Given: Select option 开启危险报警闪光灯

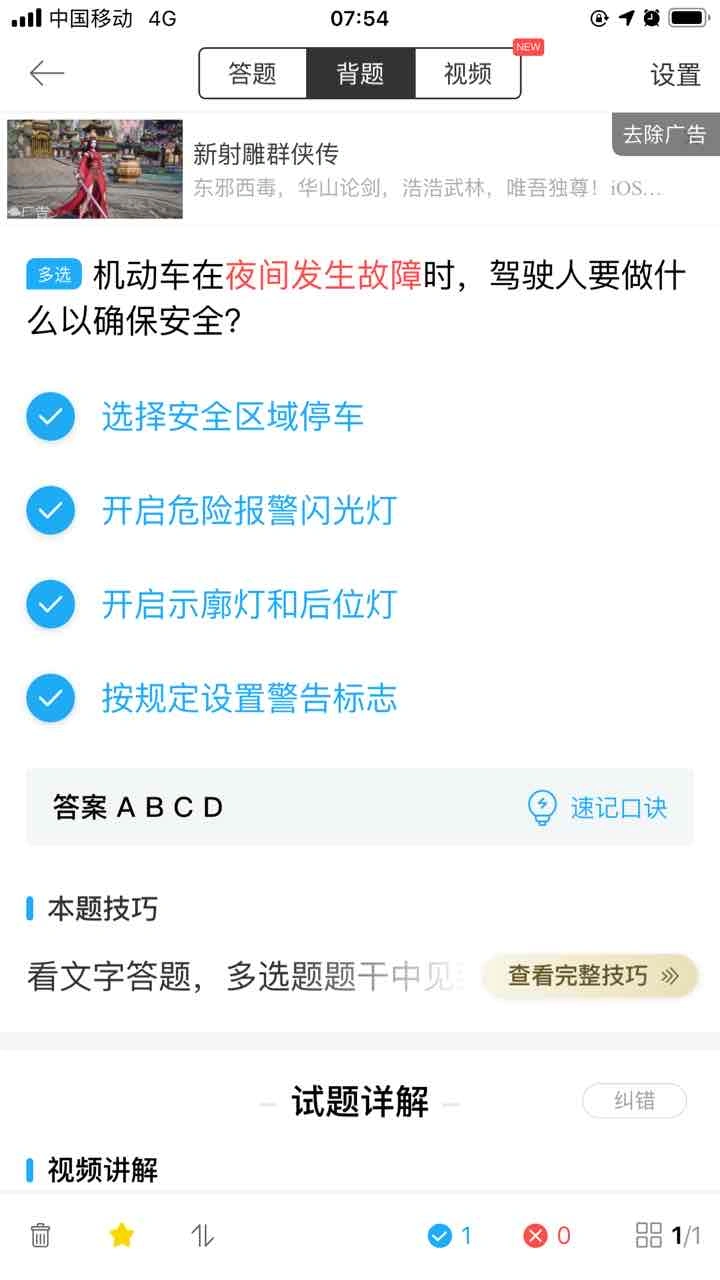Looking at the screenshot, I should coord(249,510).
